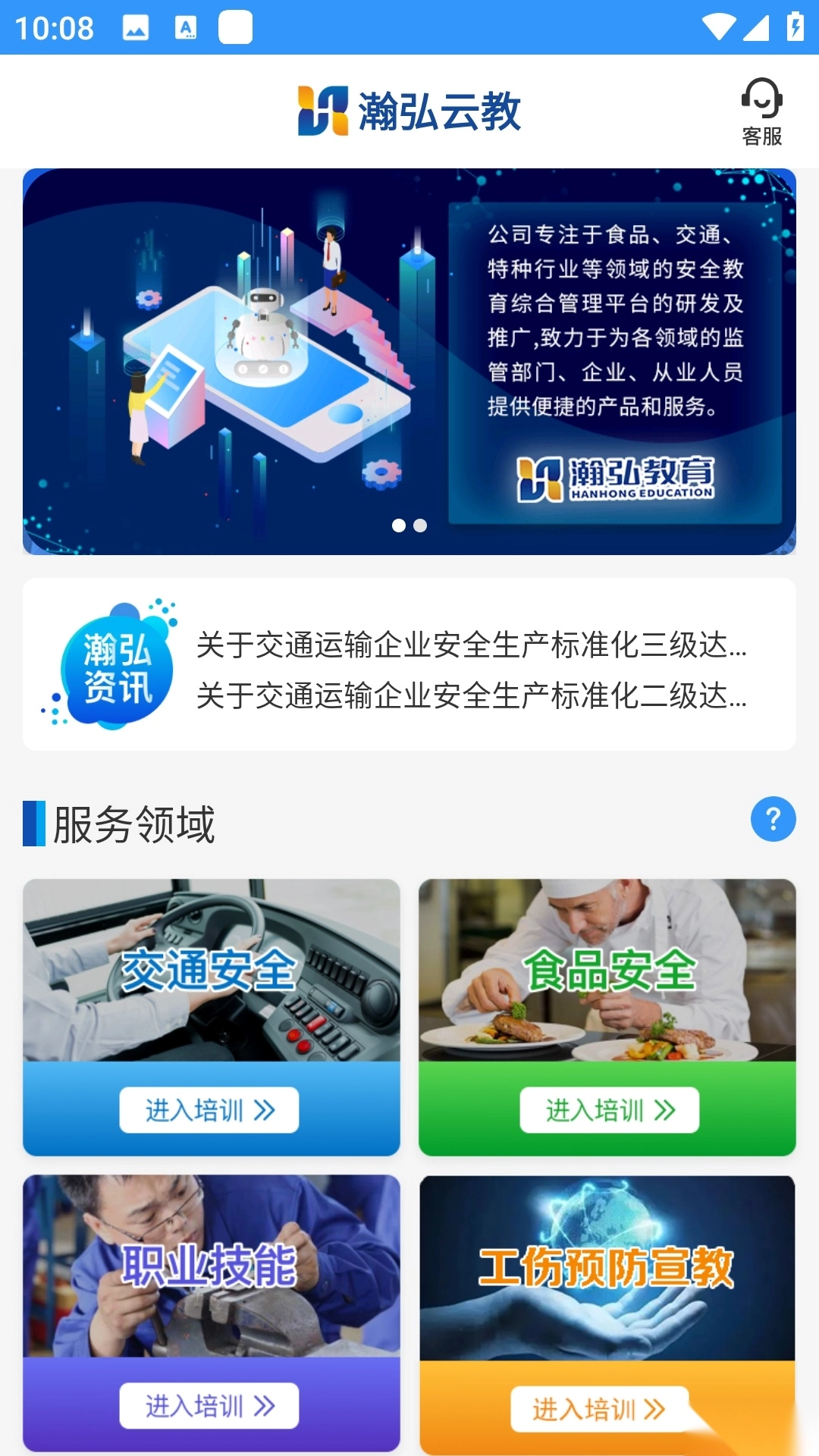Enter training under 食品安全
The height and width of the screenshot is (1456, 819).
[x=609, y=1110]
